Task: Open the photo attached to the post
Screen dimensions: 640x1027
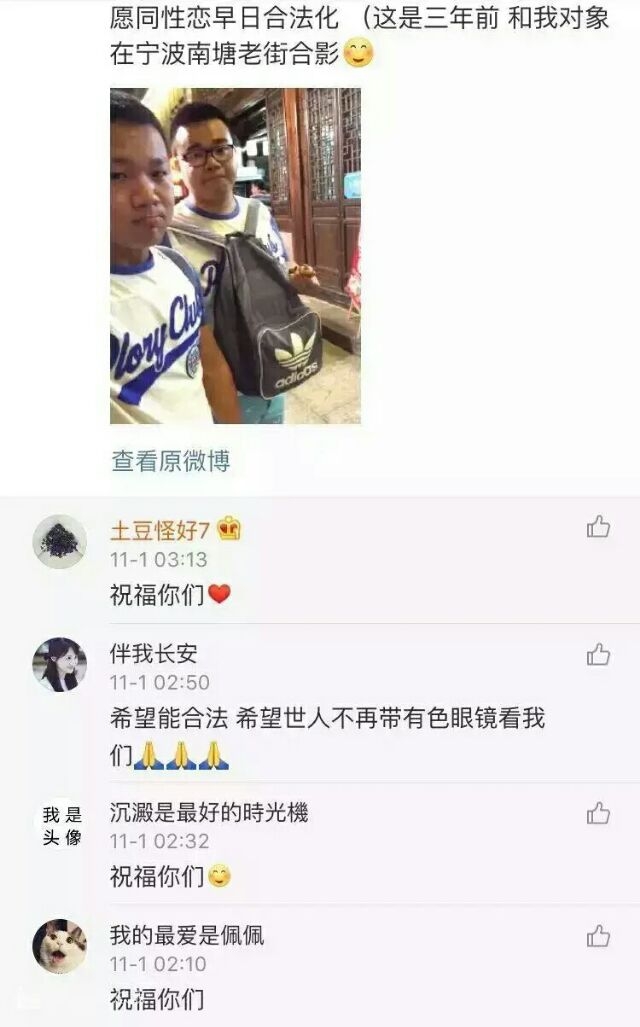Action: (235, 256)
